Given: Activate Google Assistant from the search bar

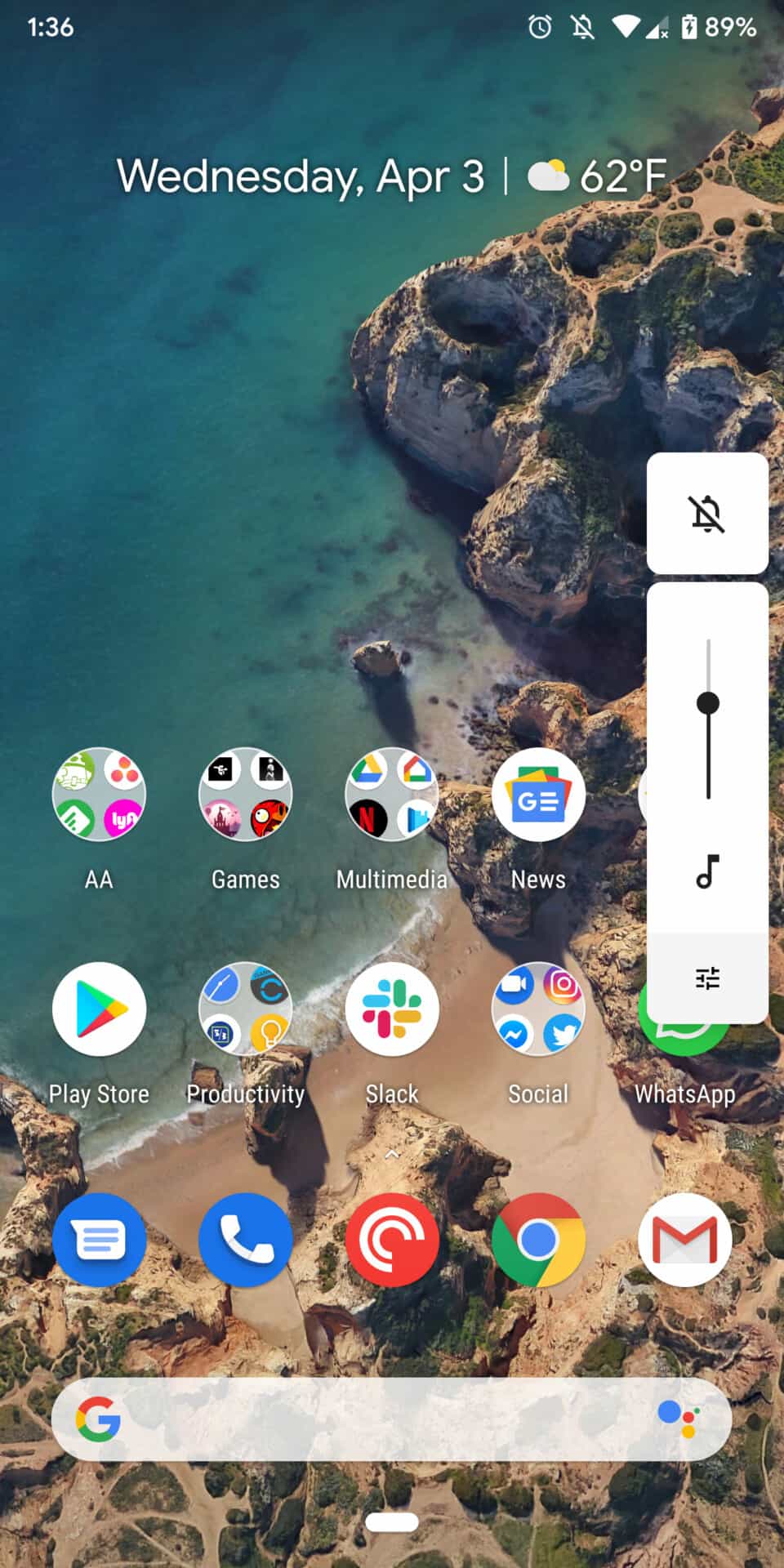Looking at the screenshot, I should (x=678, y=1419).
